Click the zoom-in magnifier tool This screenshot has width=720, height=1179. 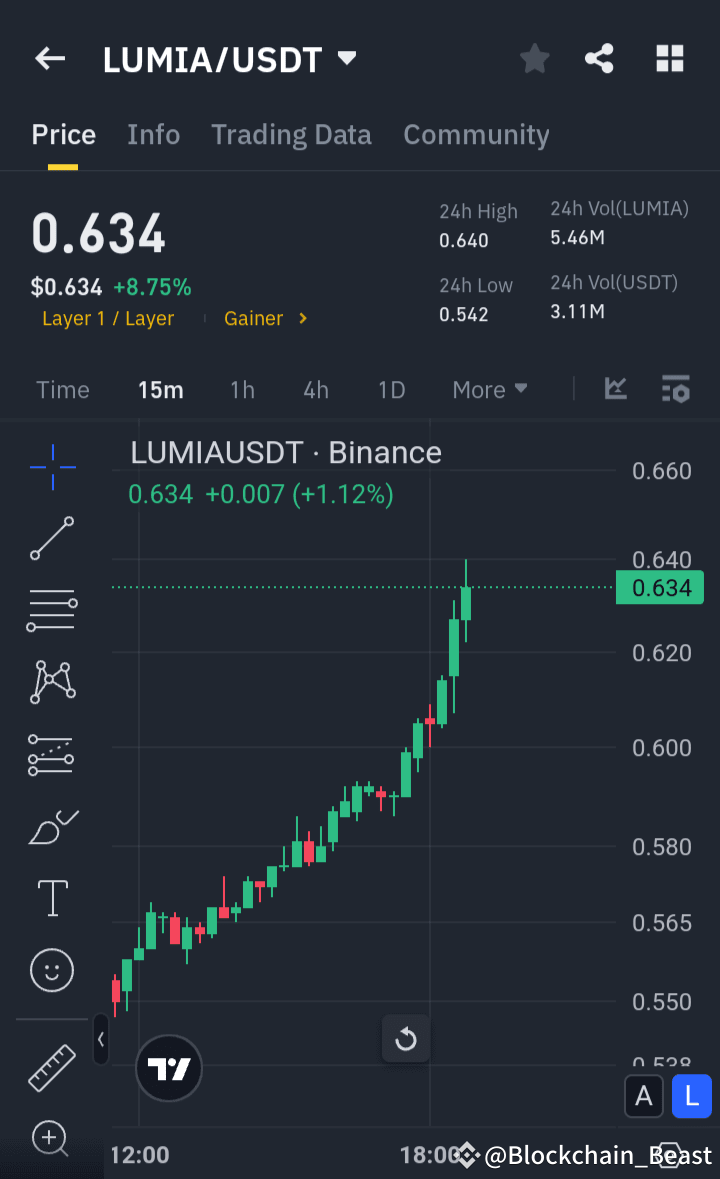pos(51,1139)
